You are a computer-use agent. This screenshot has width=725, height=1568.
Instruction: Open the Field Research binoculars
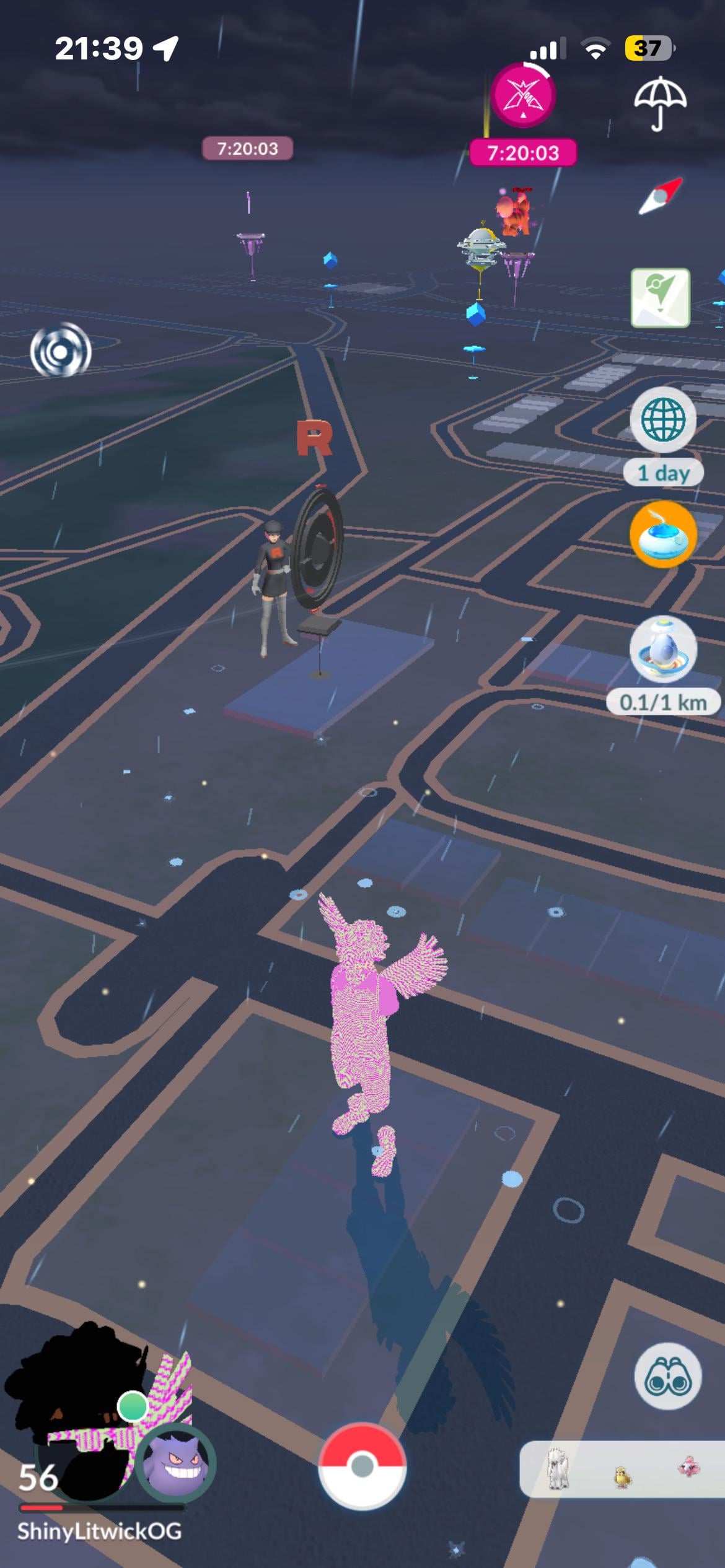(667, 1377)
